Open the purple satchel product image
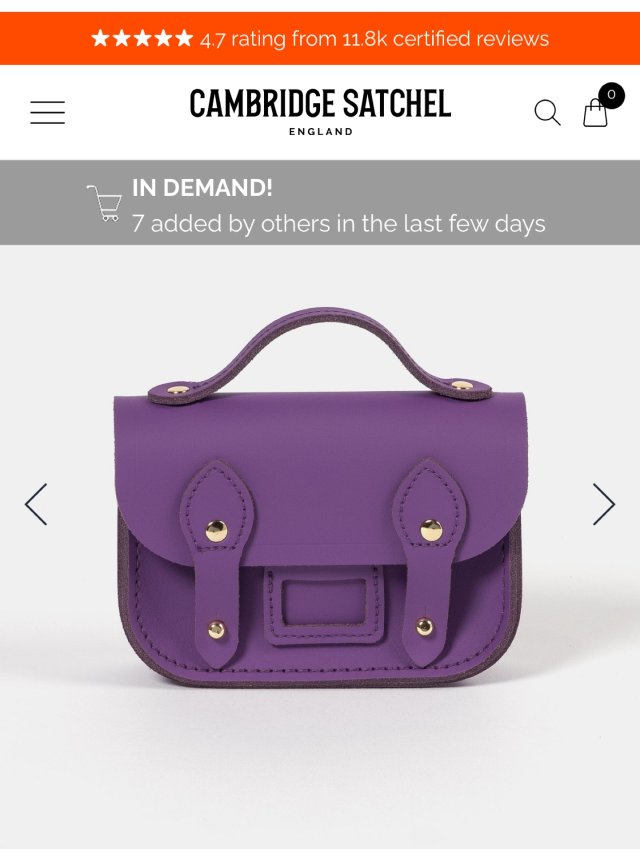Image resolution: width=640 pixels, height=853 pixels. 320,510
